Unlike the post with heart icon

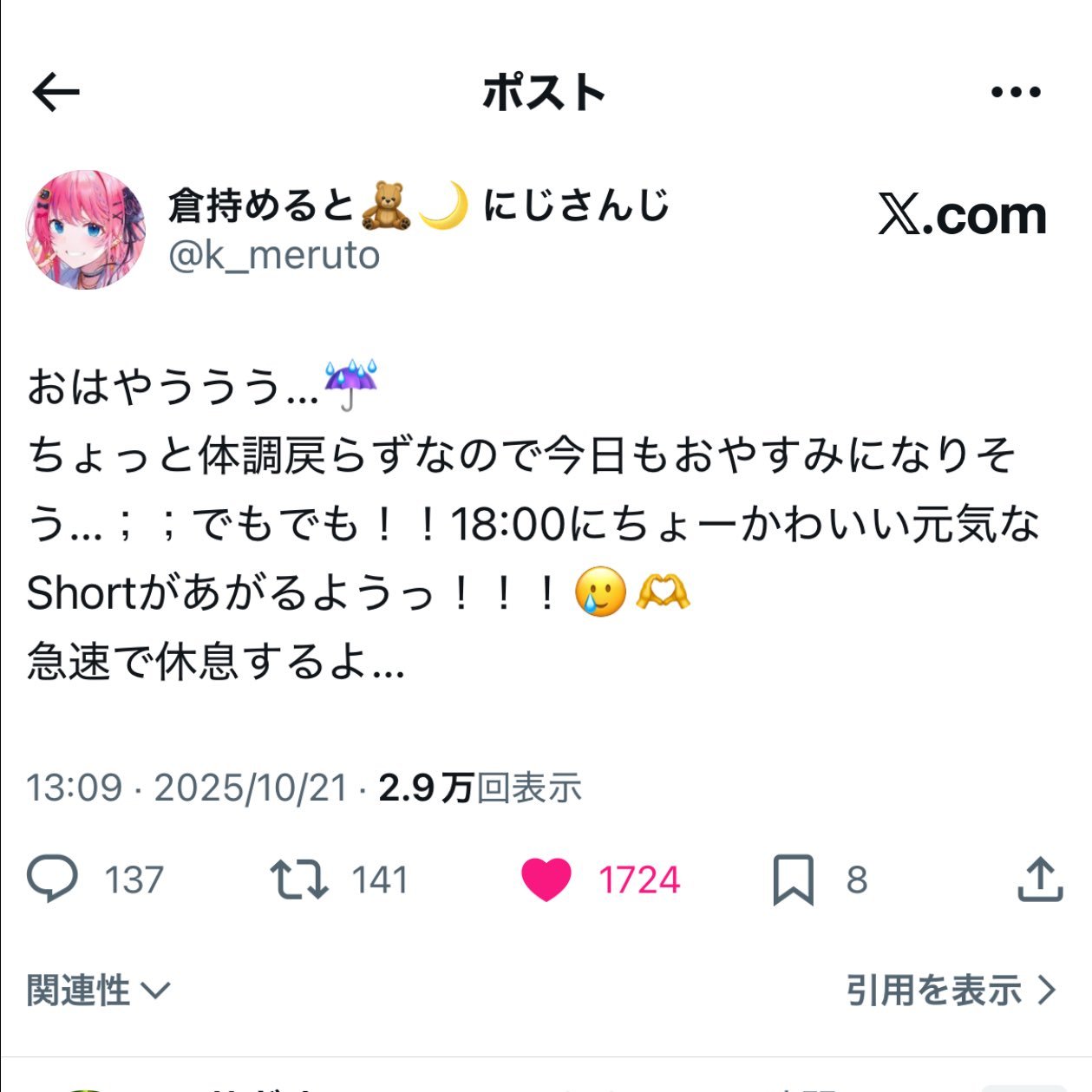point(546,879)
